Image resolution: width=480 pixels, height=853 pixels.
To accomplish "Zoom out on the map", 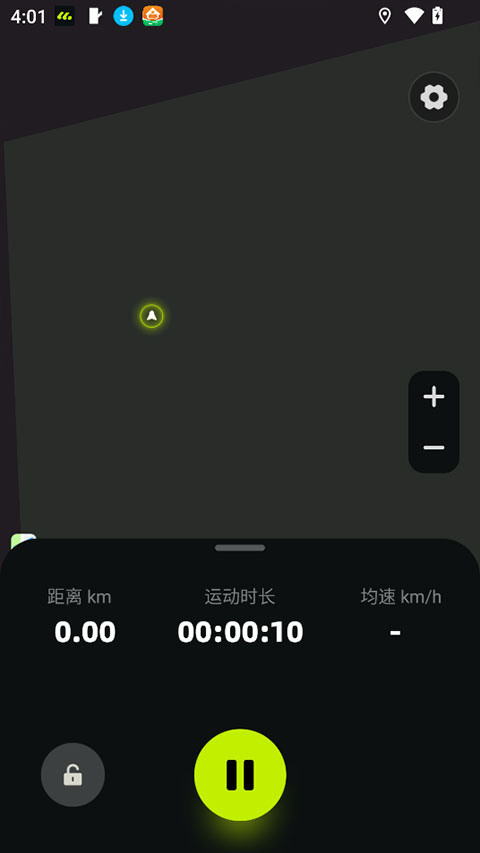I will (x=434, y=448).
